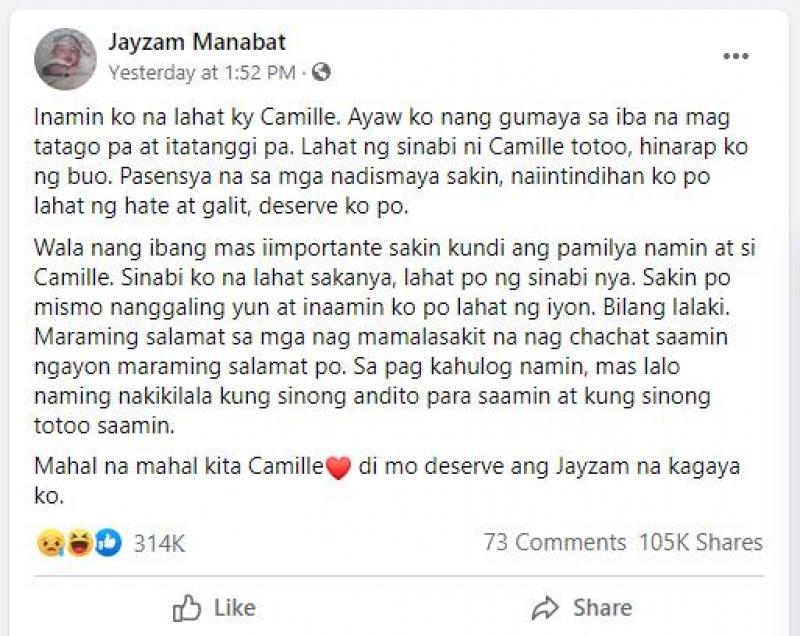Open Jayzam Manabat's profile picture
Screen dimensions: 800x636
[65, 58]
